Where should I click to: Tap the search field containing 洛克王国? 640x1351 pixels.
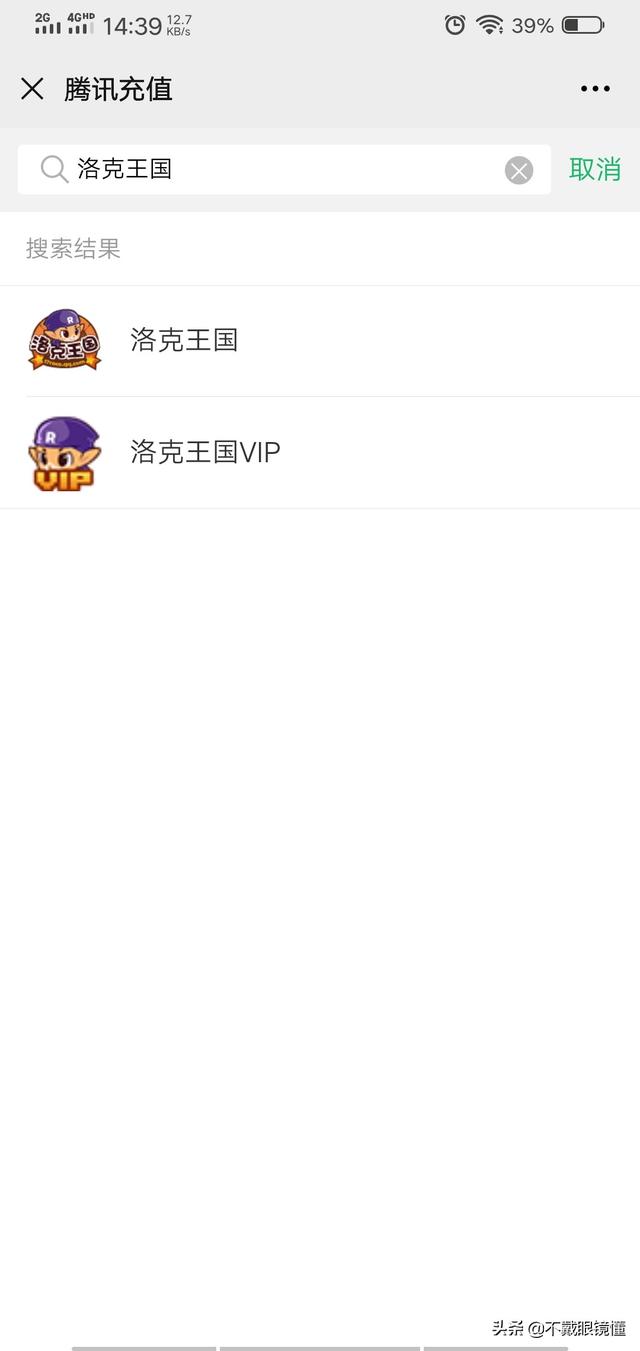tap(280, 169)
